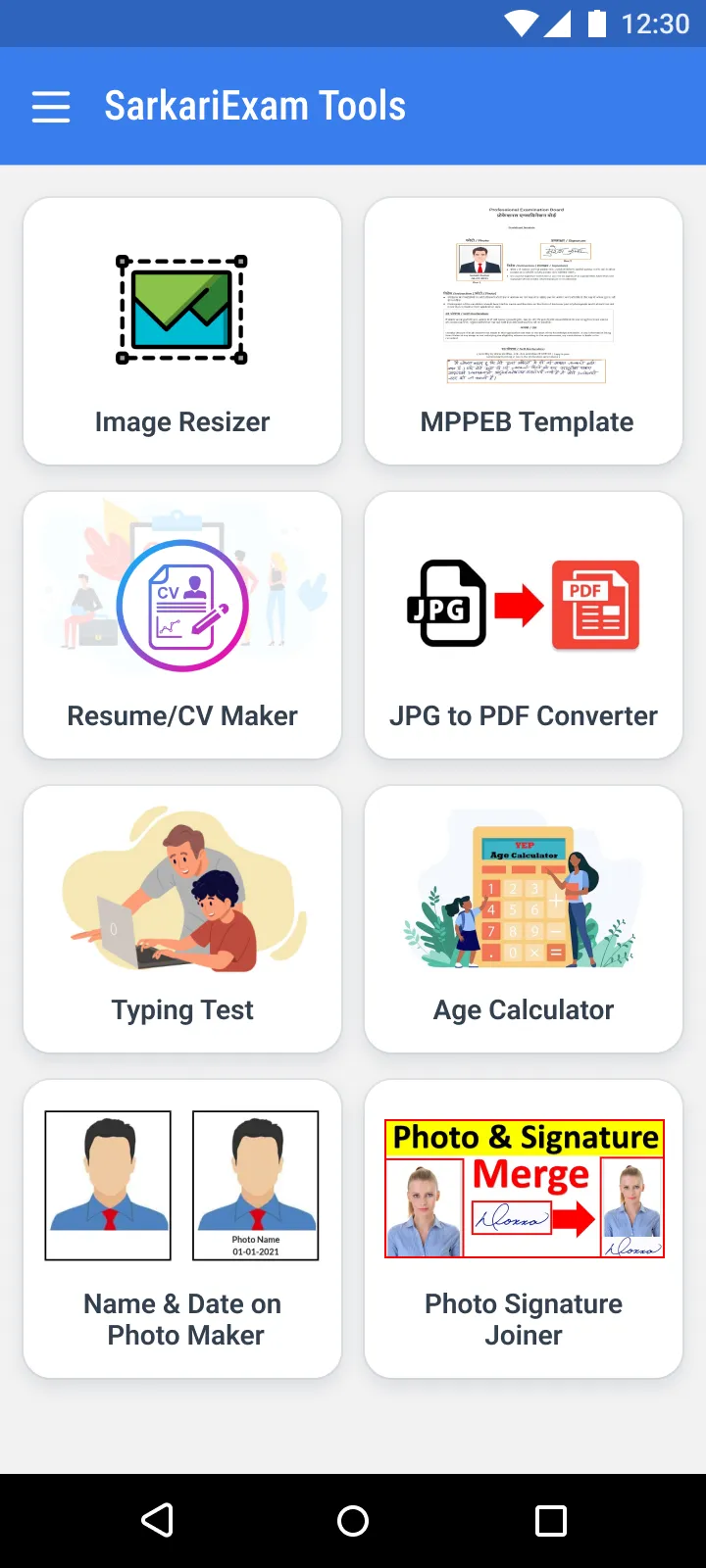Open the hamburger drawer menu
The height and width of the screenshot is (1568, 706).
point(51,106)
